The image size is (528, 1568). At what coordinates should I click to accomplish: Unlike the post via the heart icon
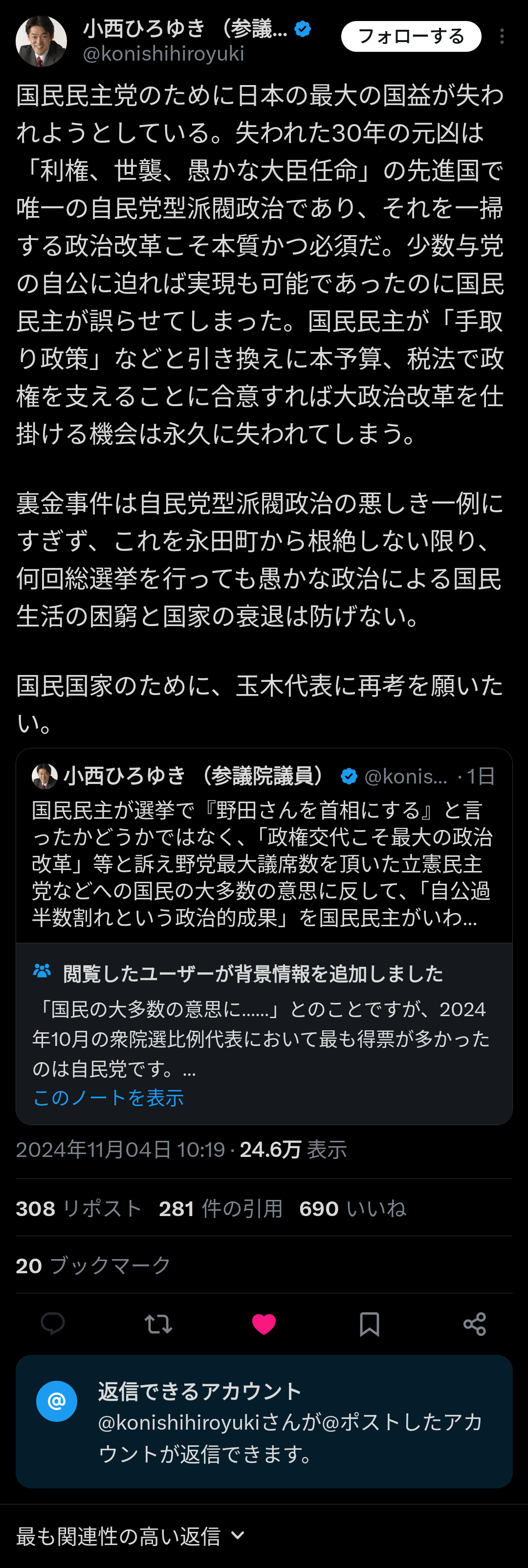[x=264, y=1324]
